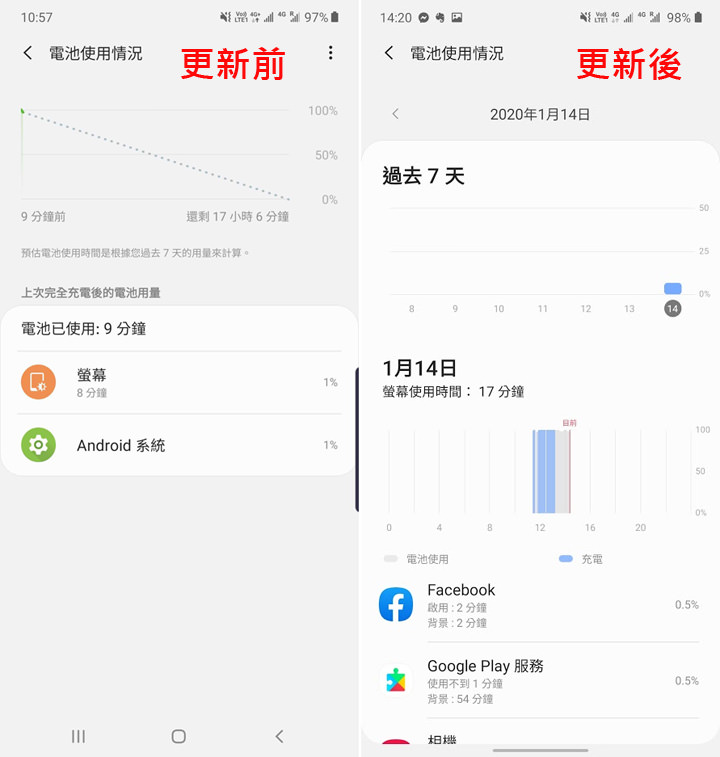Tap the 2020年1月14日 date header
The height and width of the screenshot is (757, 720).
click(541, 113)
